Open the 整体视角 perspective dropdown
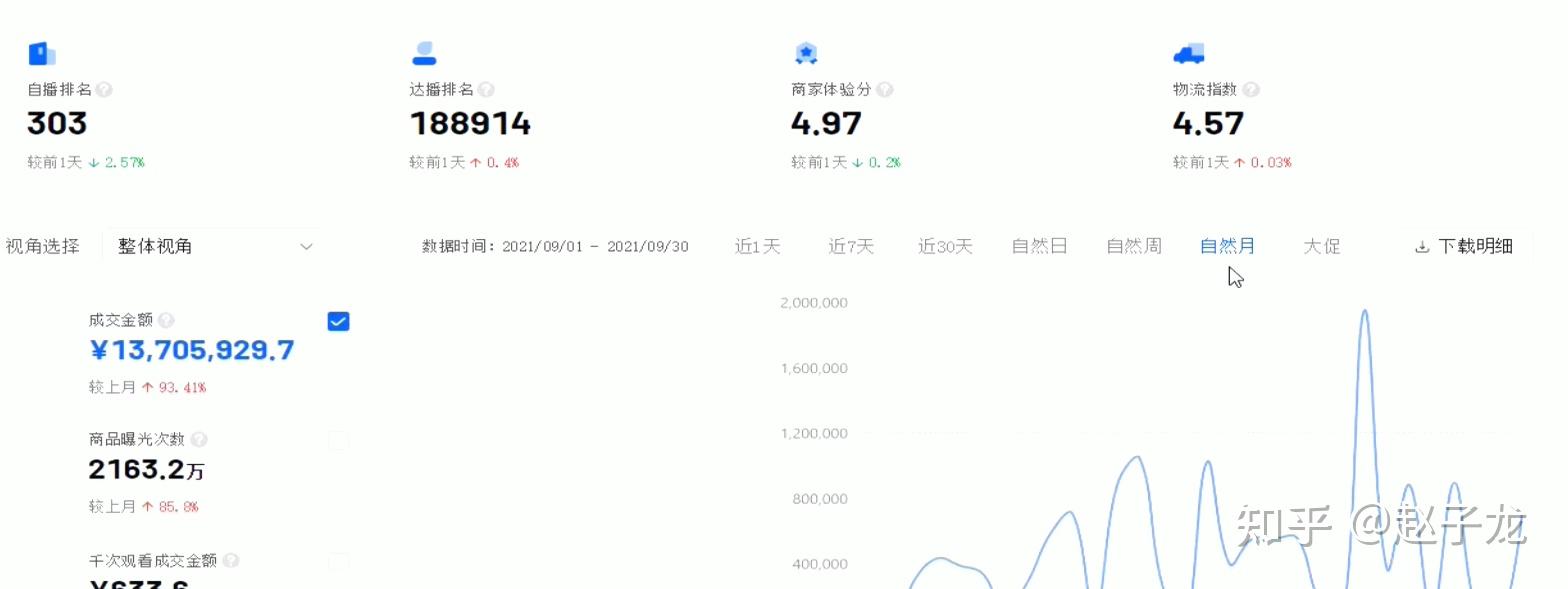This screenshot has height=589, width=1568. point(212,246)
